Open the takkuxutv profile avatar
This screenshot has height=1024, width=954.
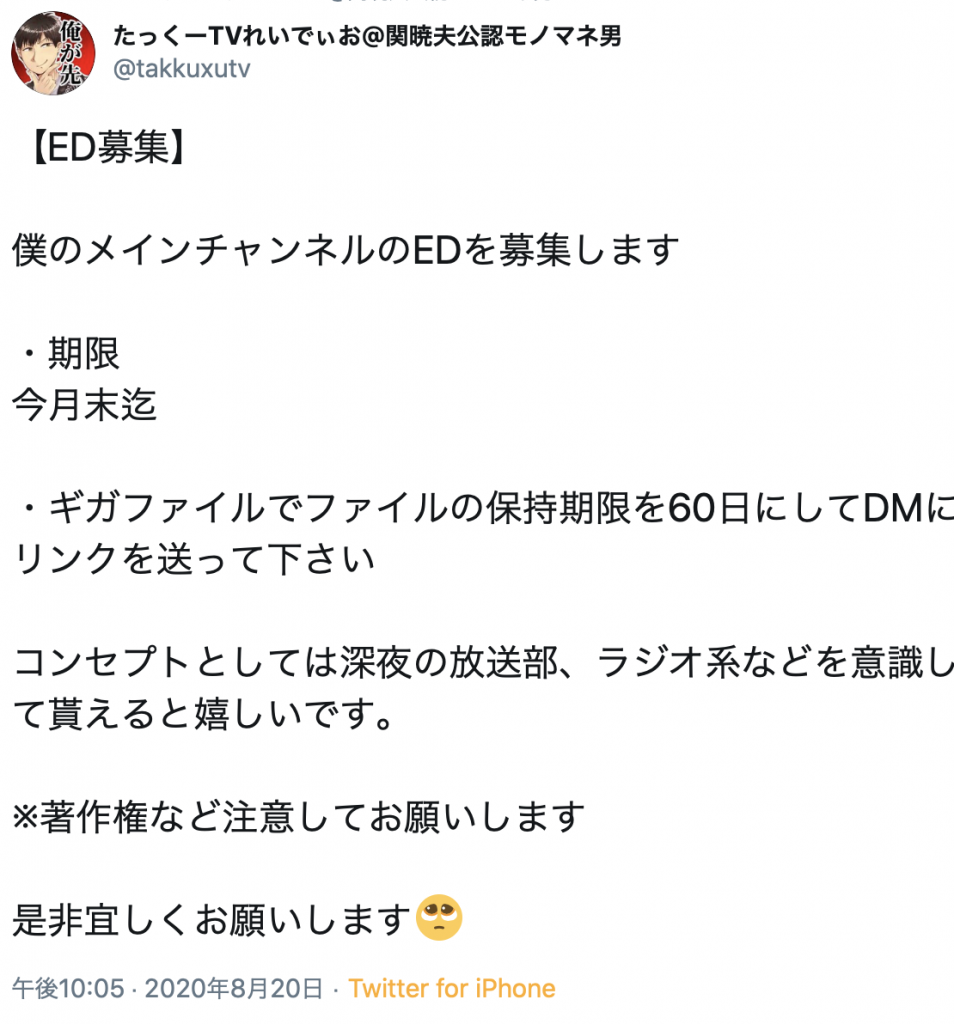52,53
